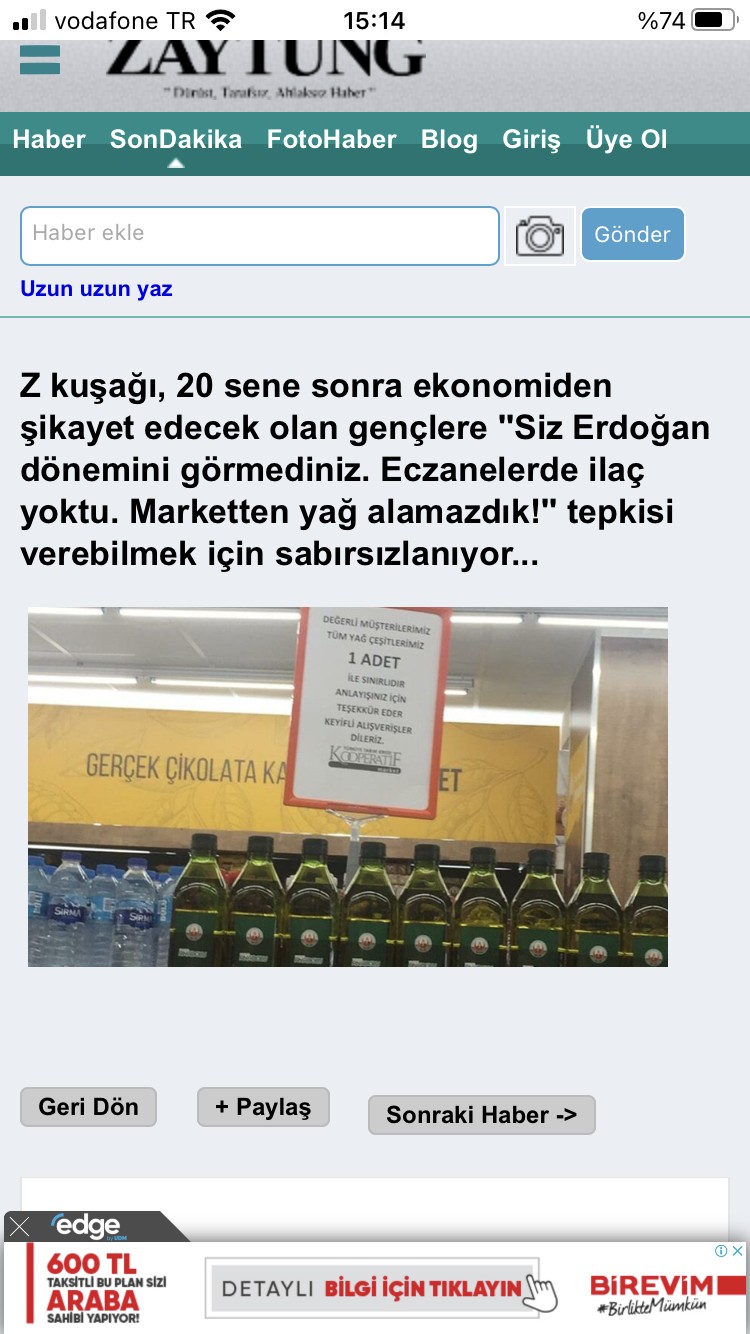
Task: Add a photo with the camera icon
Action: tap(540, 236)
